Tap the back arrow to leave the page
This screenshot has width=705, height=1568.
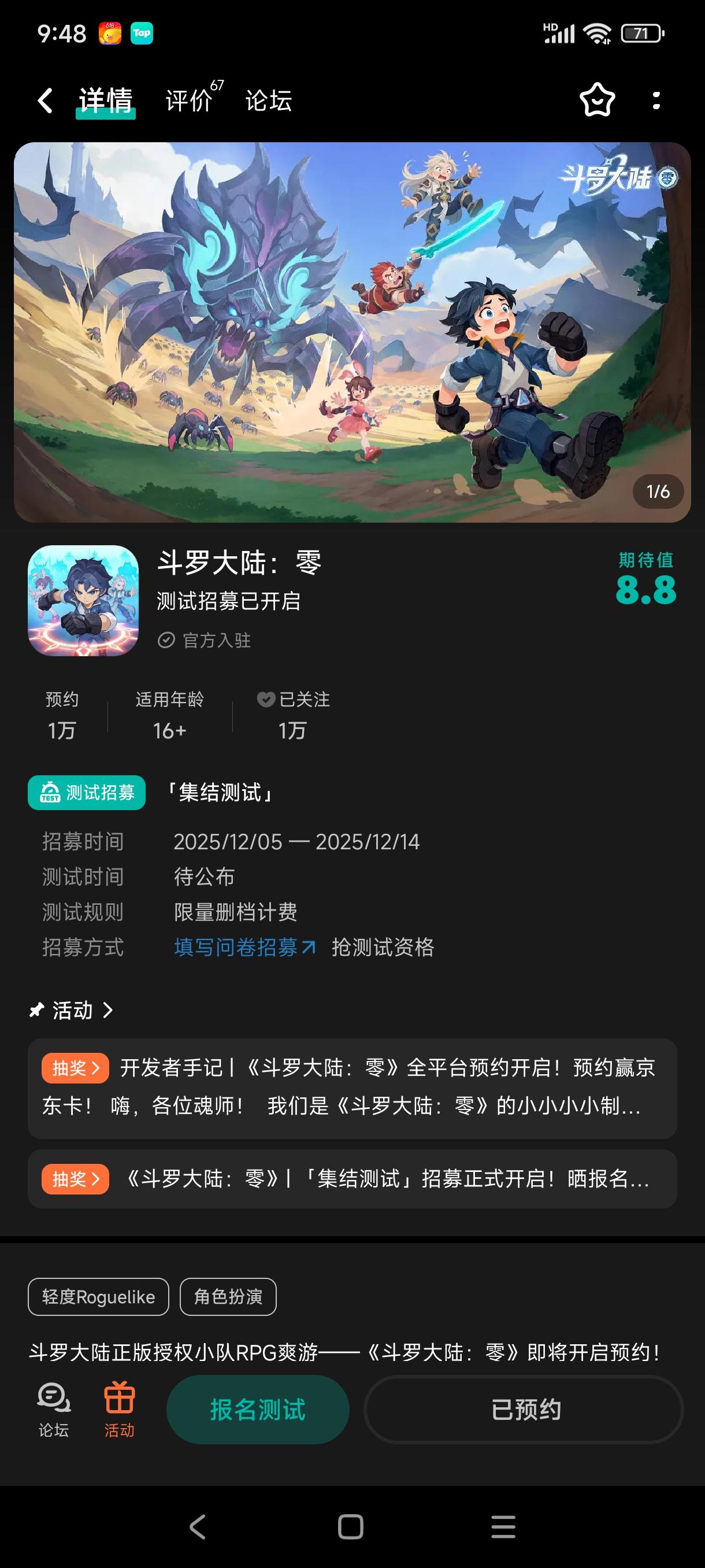pyautogui.click(x=45, y=100)
